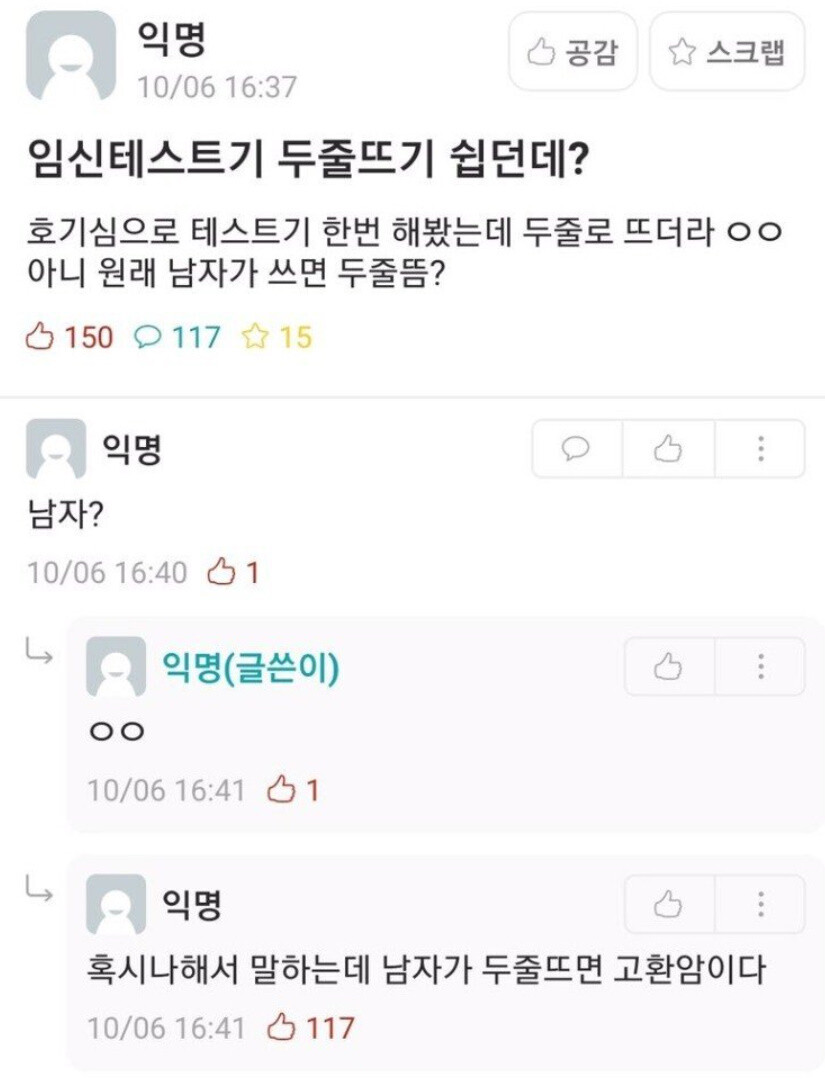
Task: Scrap the post with the 스크랩 button
Action: [x=727, y=52]
